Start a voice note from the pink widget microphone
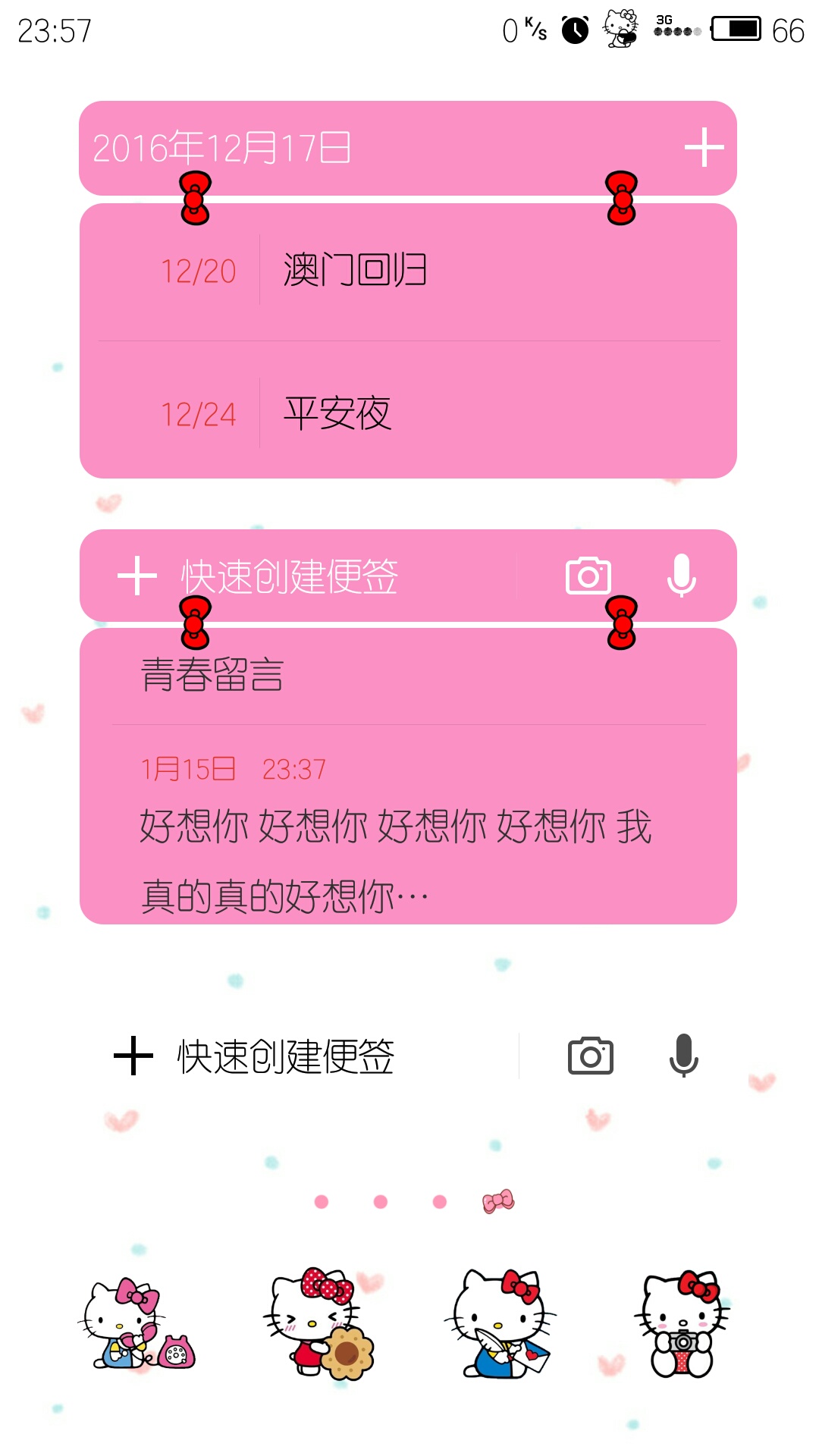The height and width of the screenshot is (1456, 819). tap(681, 576)
